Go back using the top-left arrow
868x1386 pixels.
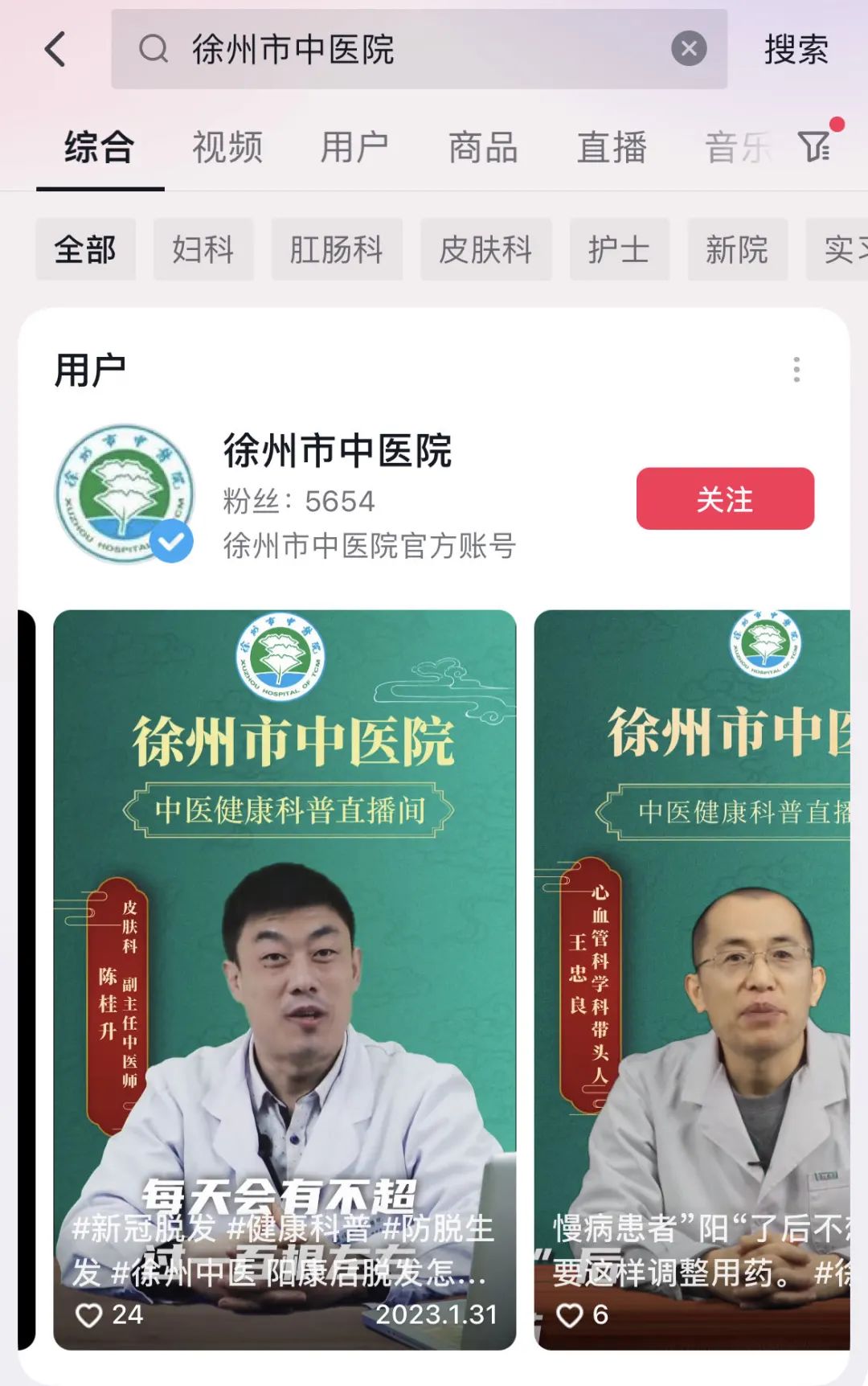click(55, 50)
